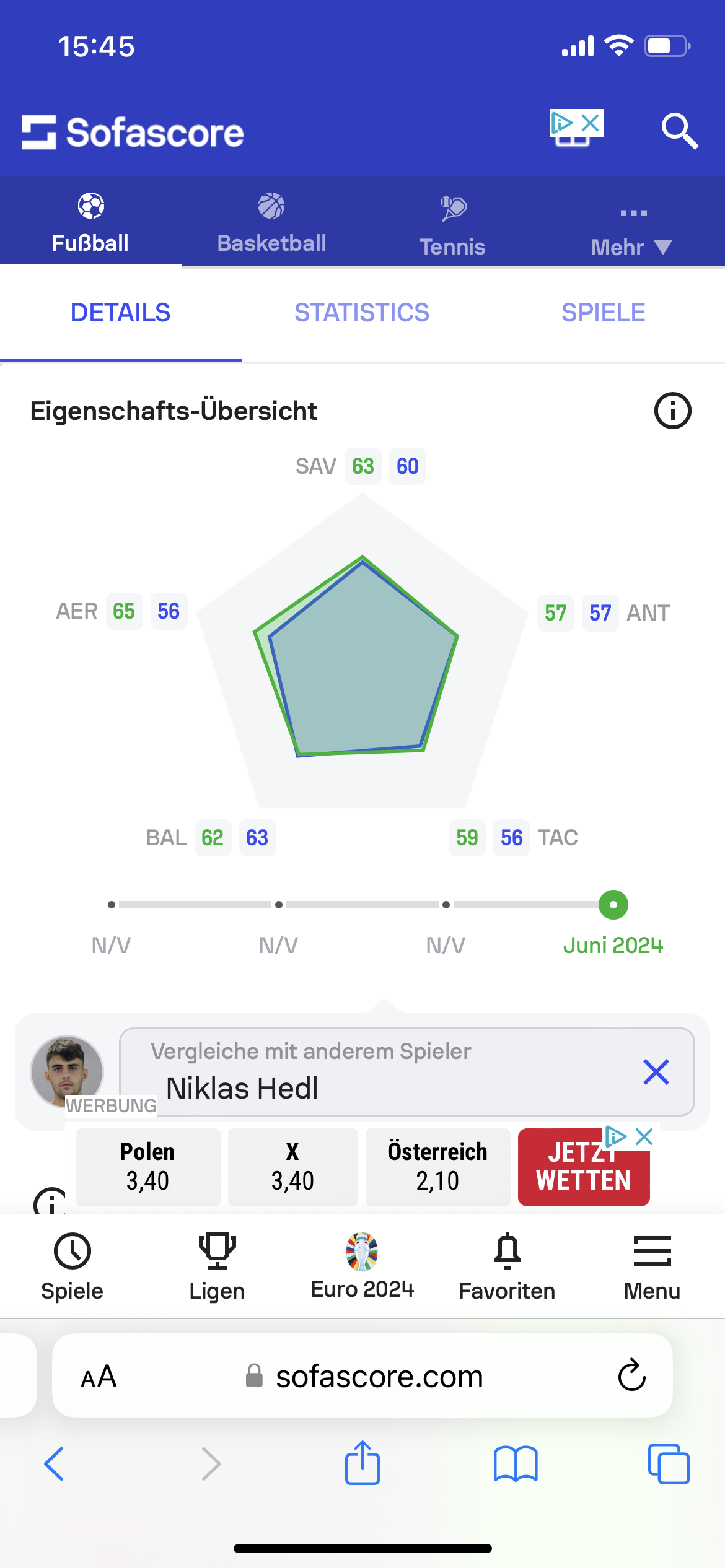Reload the sofascore.com page

click(632, 1375)
